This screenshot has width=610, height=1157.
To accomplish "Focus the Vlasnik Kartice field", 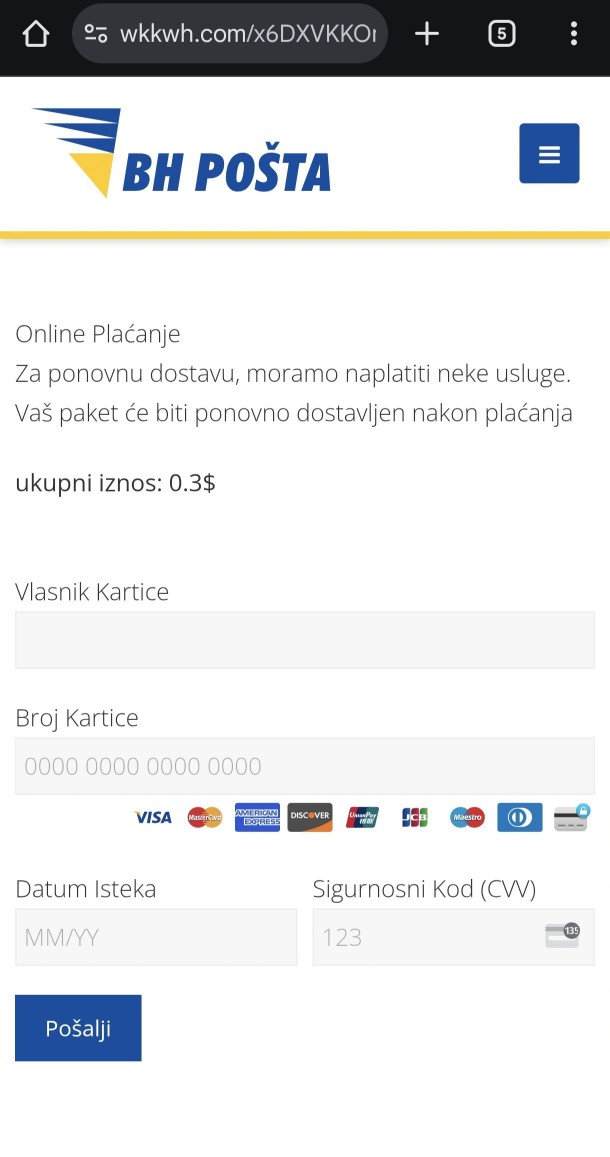I will pos(305,640).
